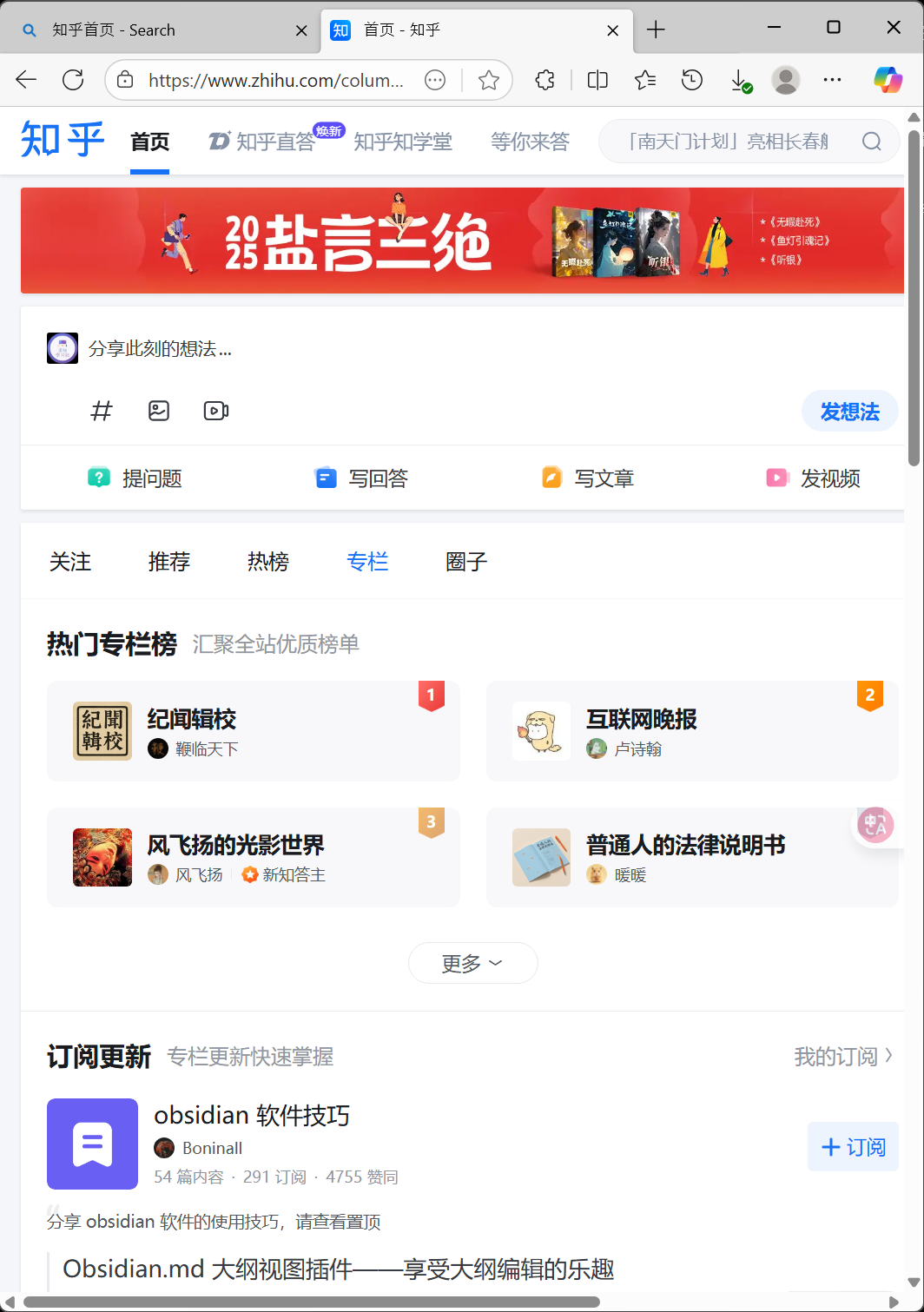The width and height of the screenshot is (924, 1312).
Task: Open the 知乎知学堂 menu item
Action: [402, 142]
